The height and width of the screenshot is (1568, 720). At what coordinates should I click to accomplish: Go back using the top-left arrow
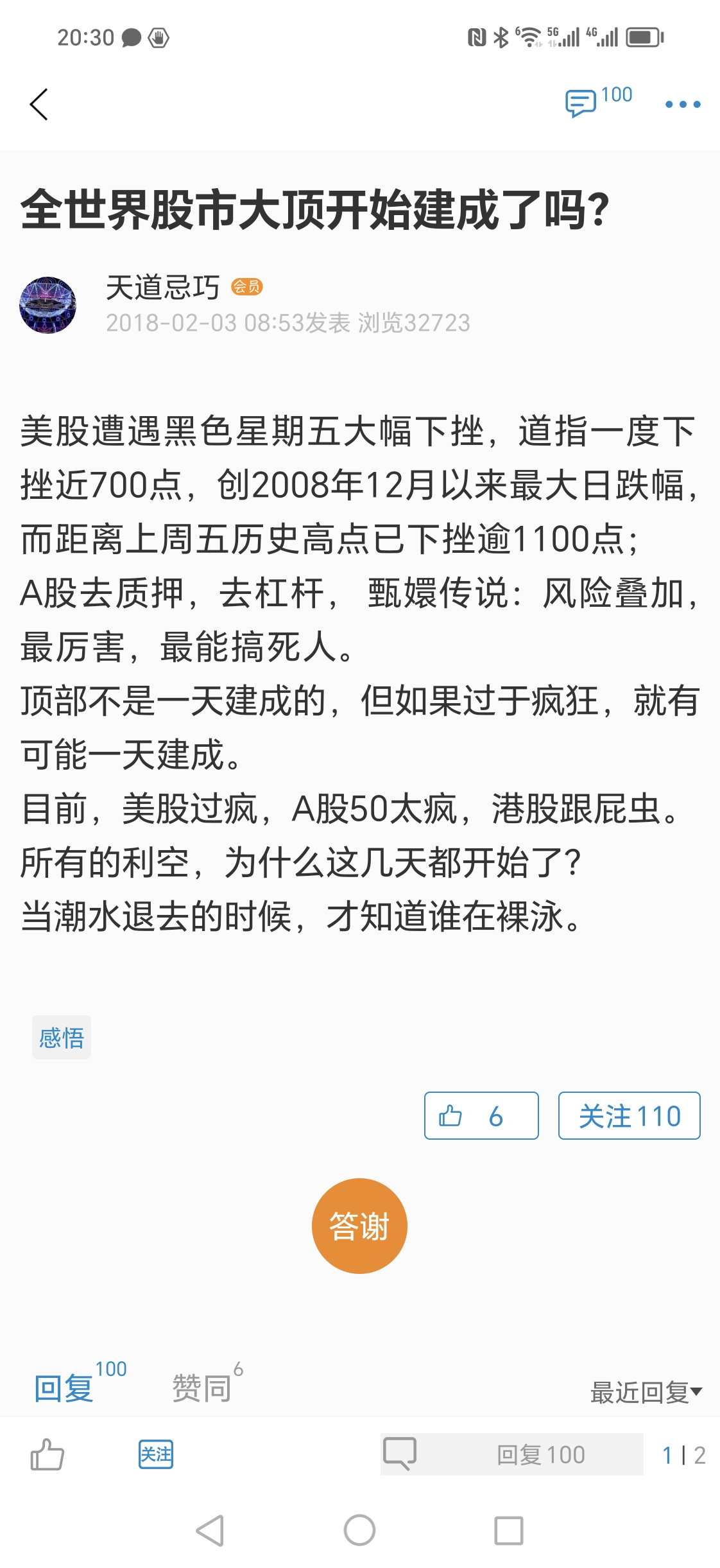(x=39, y=104)
